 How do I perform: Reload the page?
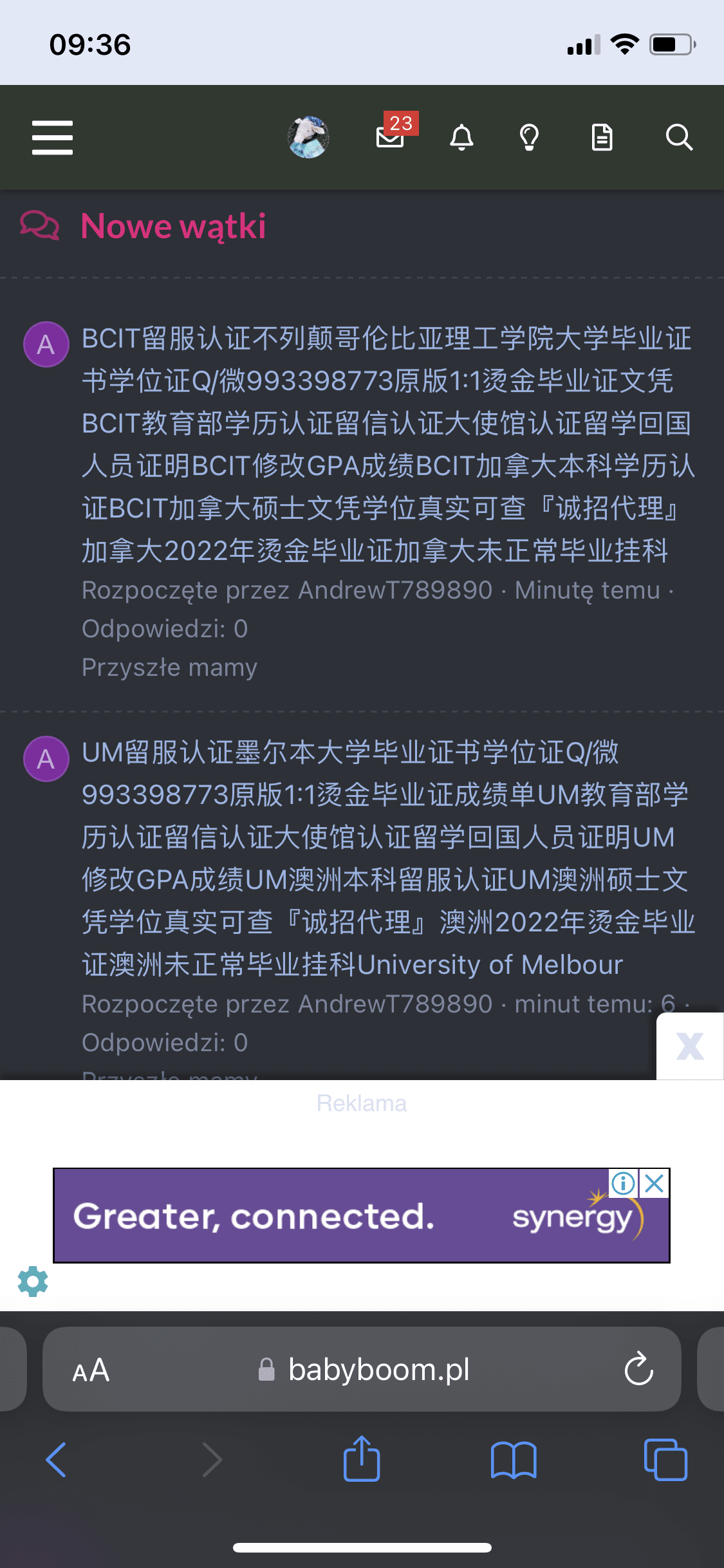click(x=638, y=1369)
